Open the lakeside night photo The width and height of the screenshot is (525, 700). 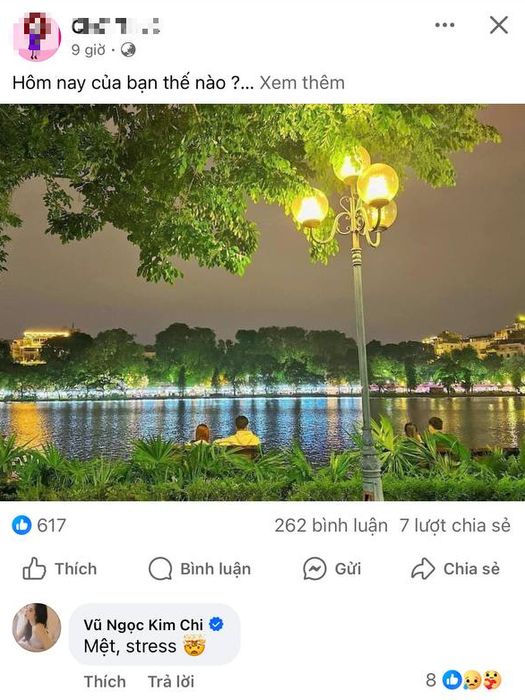click(x=262, y=302)
